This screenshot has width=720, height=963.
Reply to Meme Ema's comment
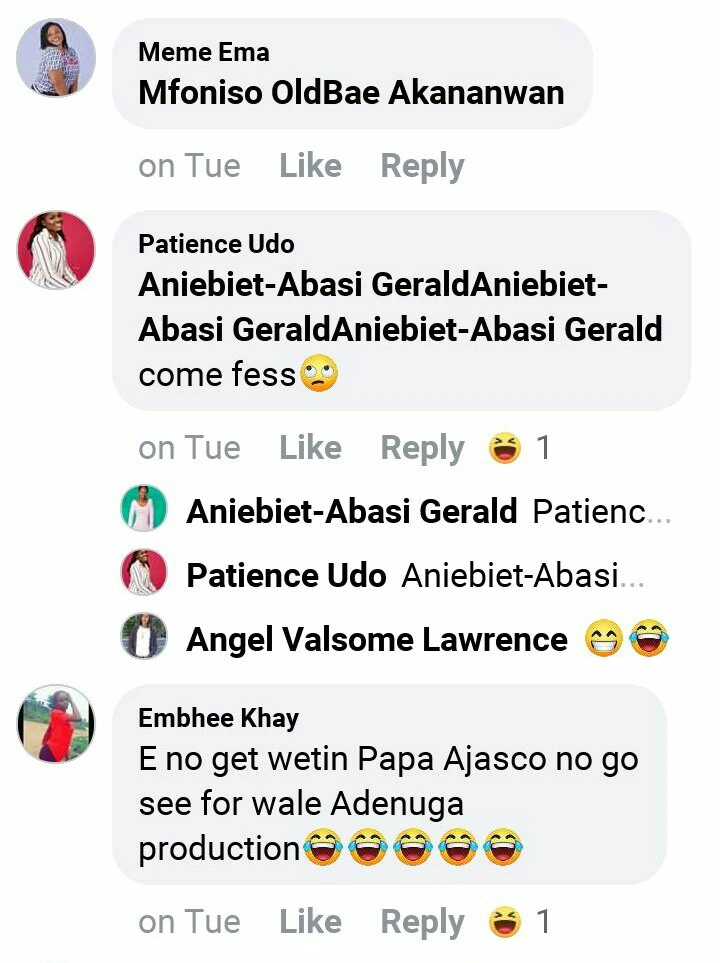(422, 166)
